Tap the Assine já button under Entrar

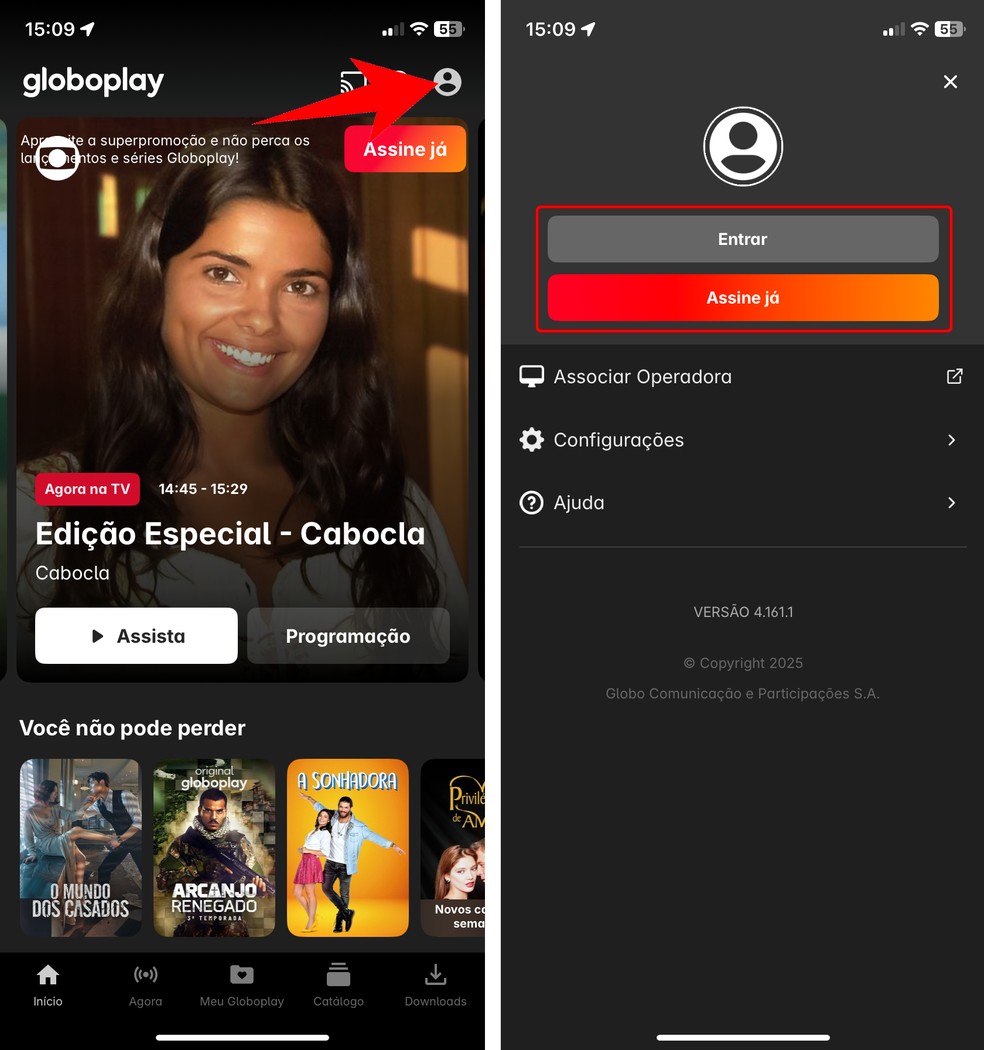pyautogui.click(x=742, y=298)
